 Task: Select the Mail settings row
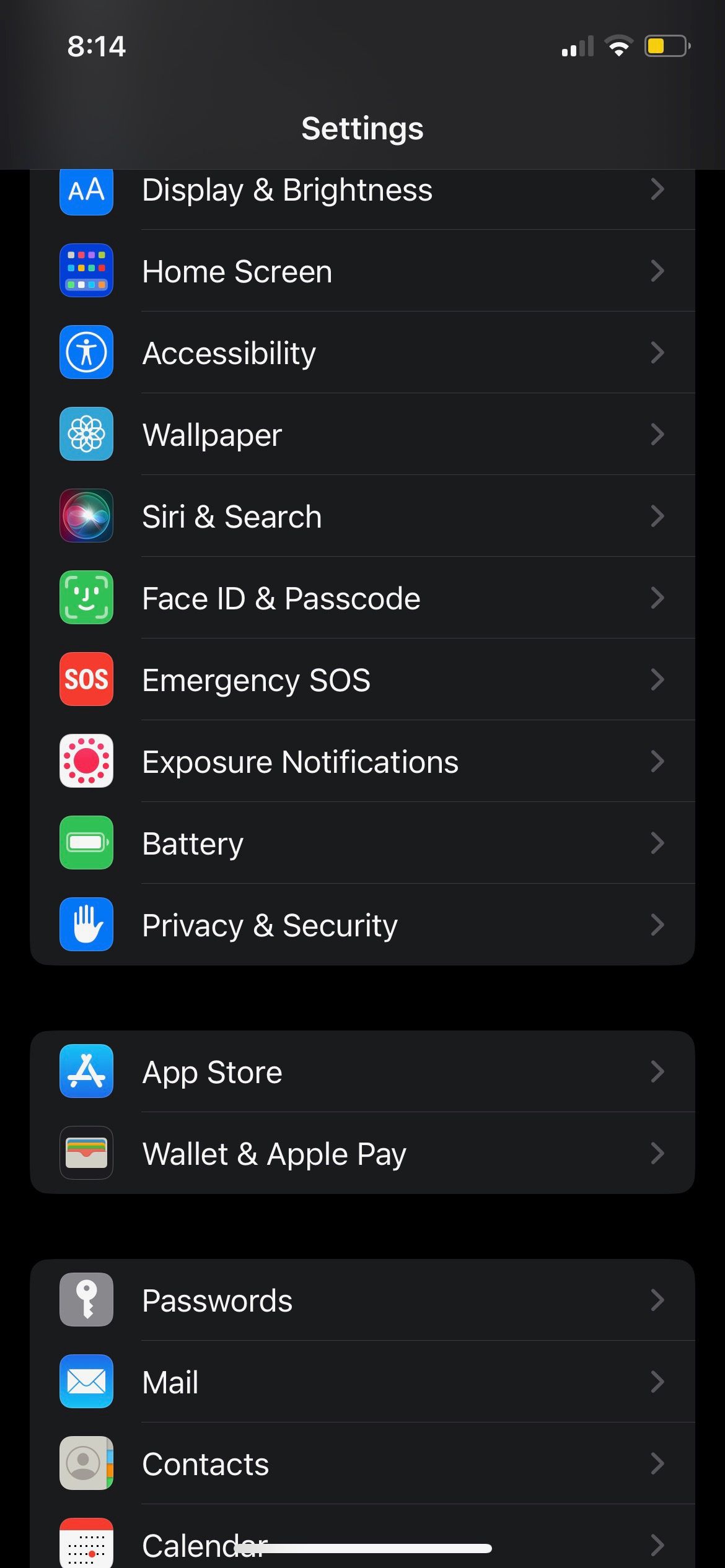[362, 1382]
